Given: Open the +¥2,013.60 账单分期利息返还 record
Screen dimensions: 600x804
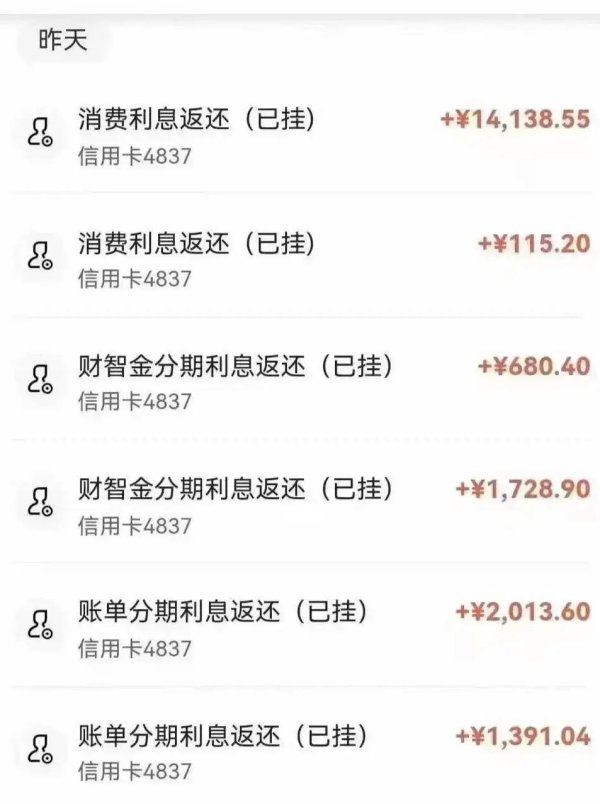Looking at the screenshot, I should coord(300,628).
